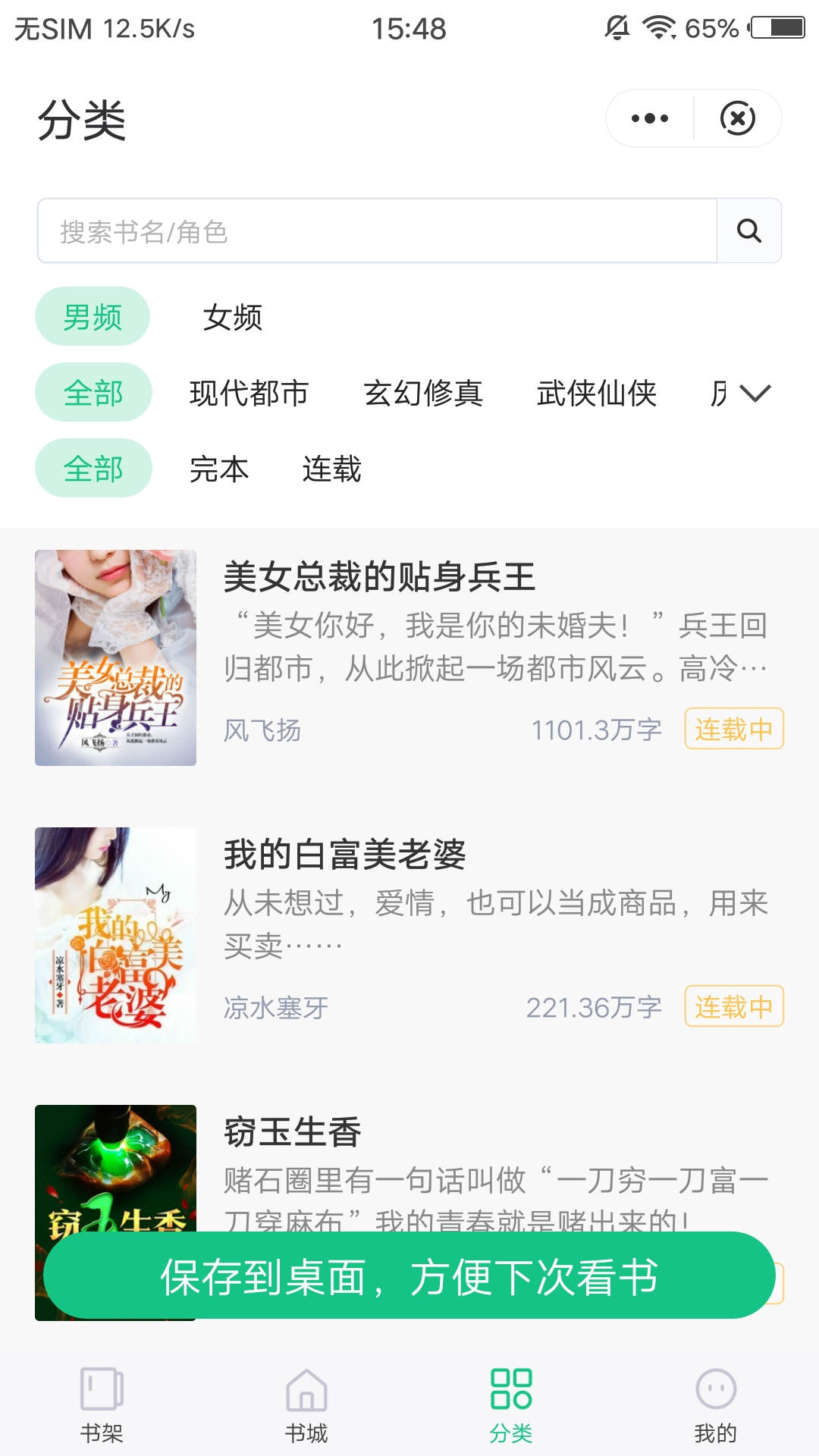Open the more options ellipsis menu
The image size is (819, 1456).
647,118
